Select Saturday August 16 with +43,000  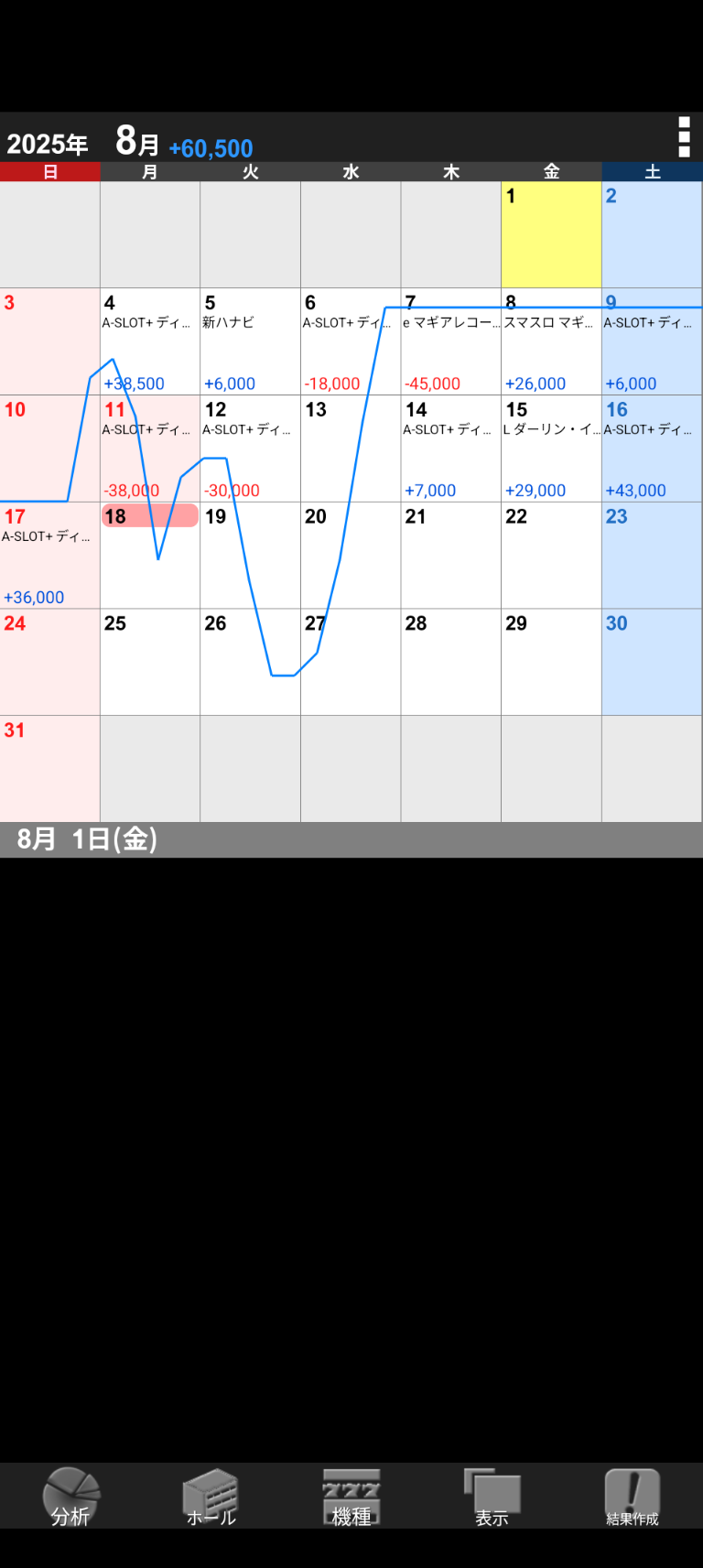coord(652,449)
